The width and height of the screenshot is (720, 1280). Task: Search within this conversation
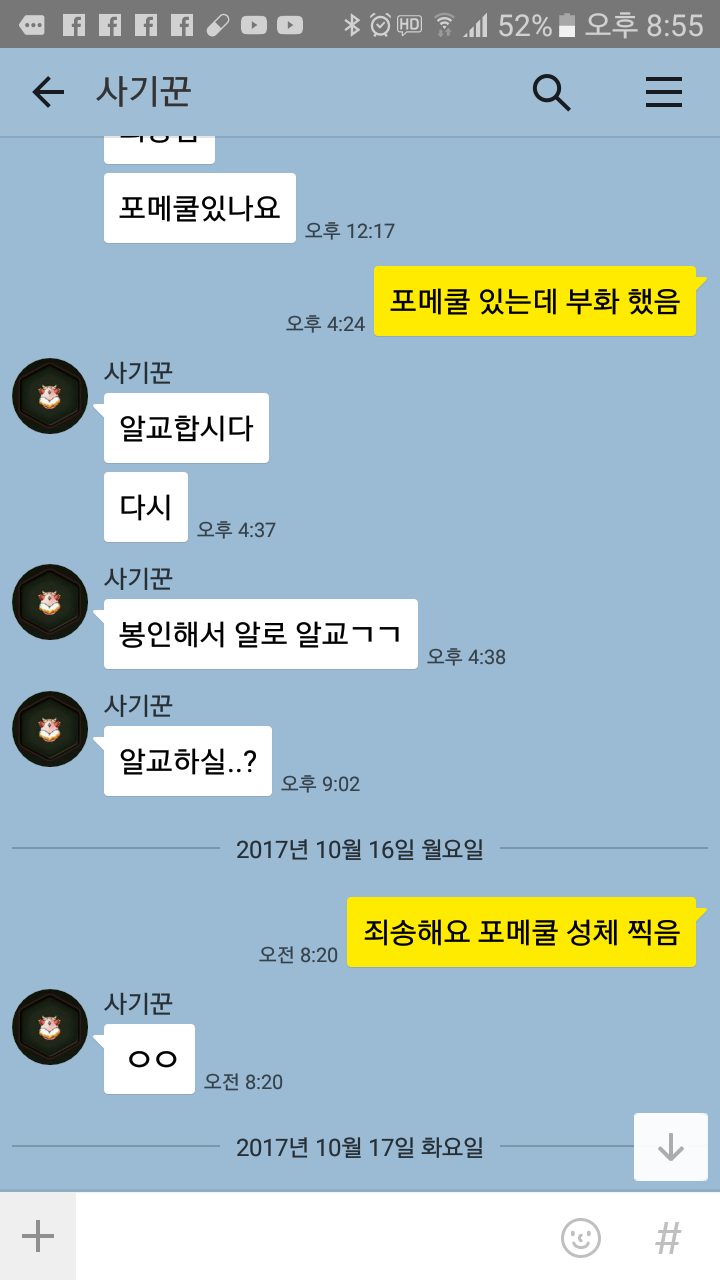551,93
